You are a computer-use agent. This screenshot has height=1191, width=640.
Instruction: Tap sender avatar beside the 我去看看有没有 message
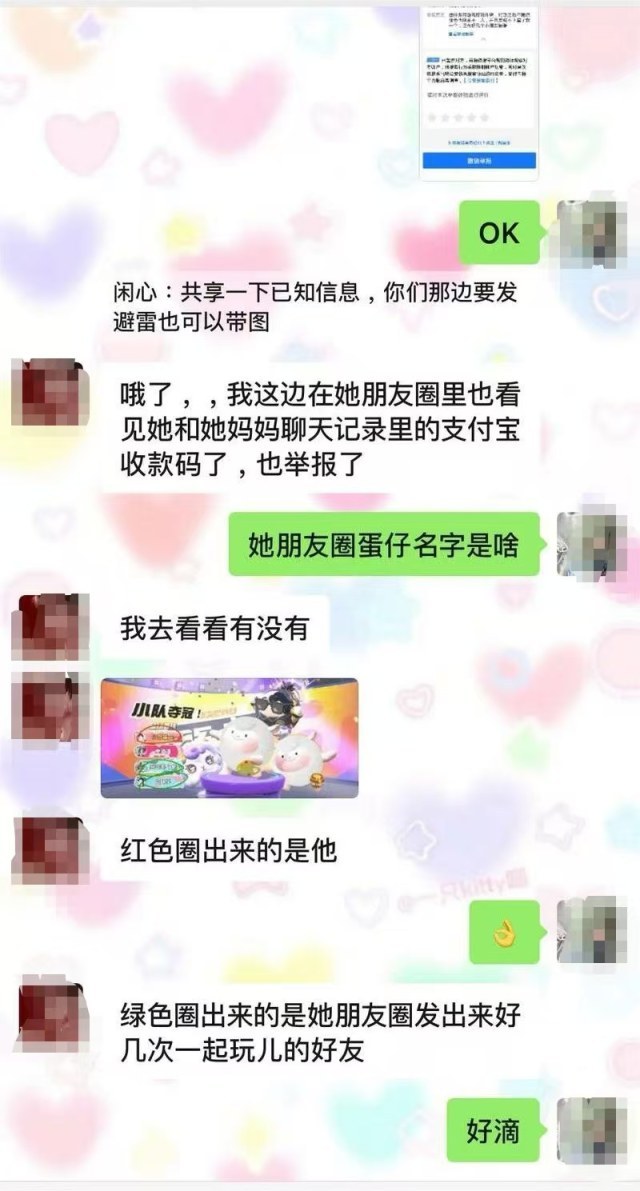[48, 627]
